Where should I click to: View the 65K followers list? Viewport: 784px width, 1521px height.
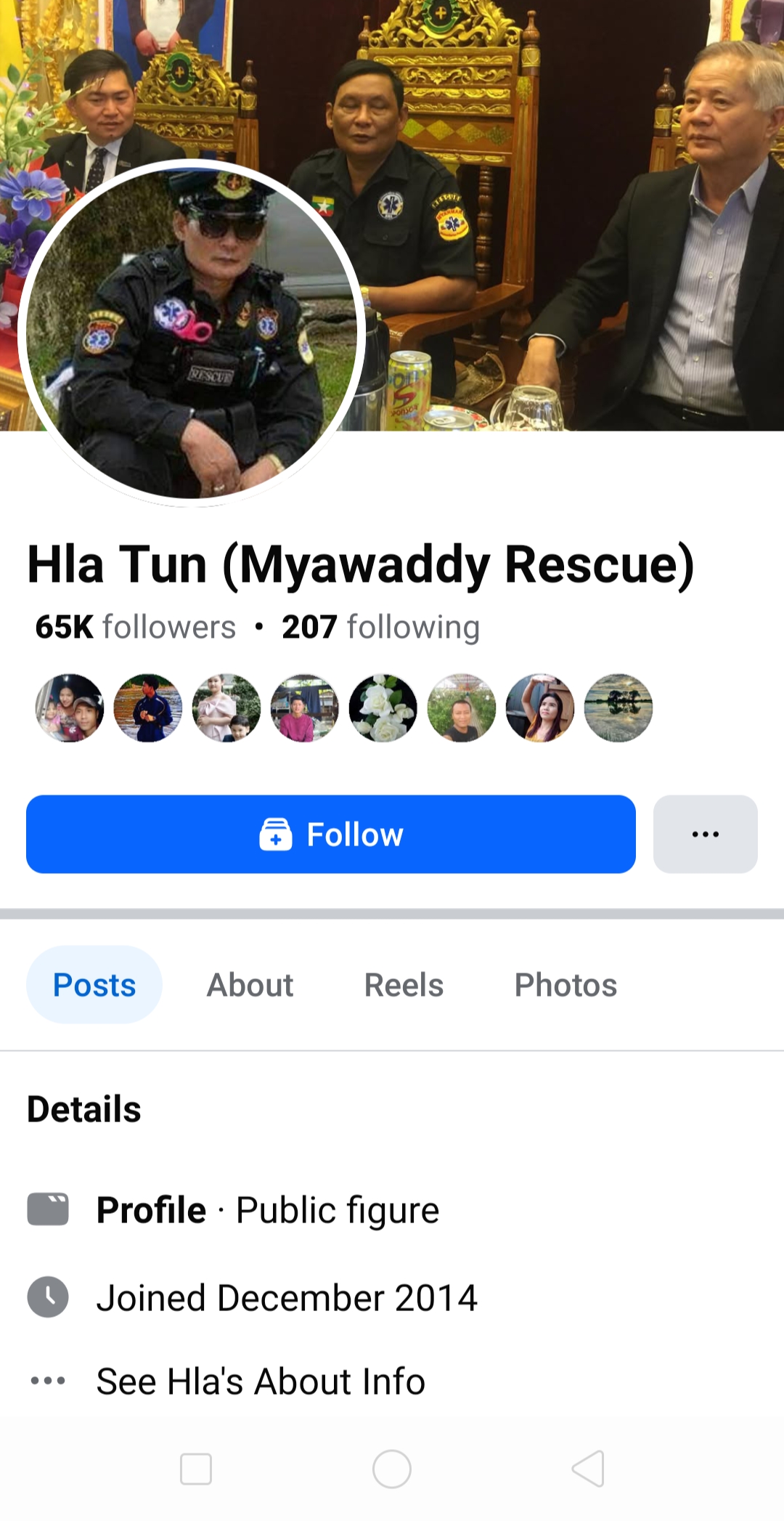136,627
